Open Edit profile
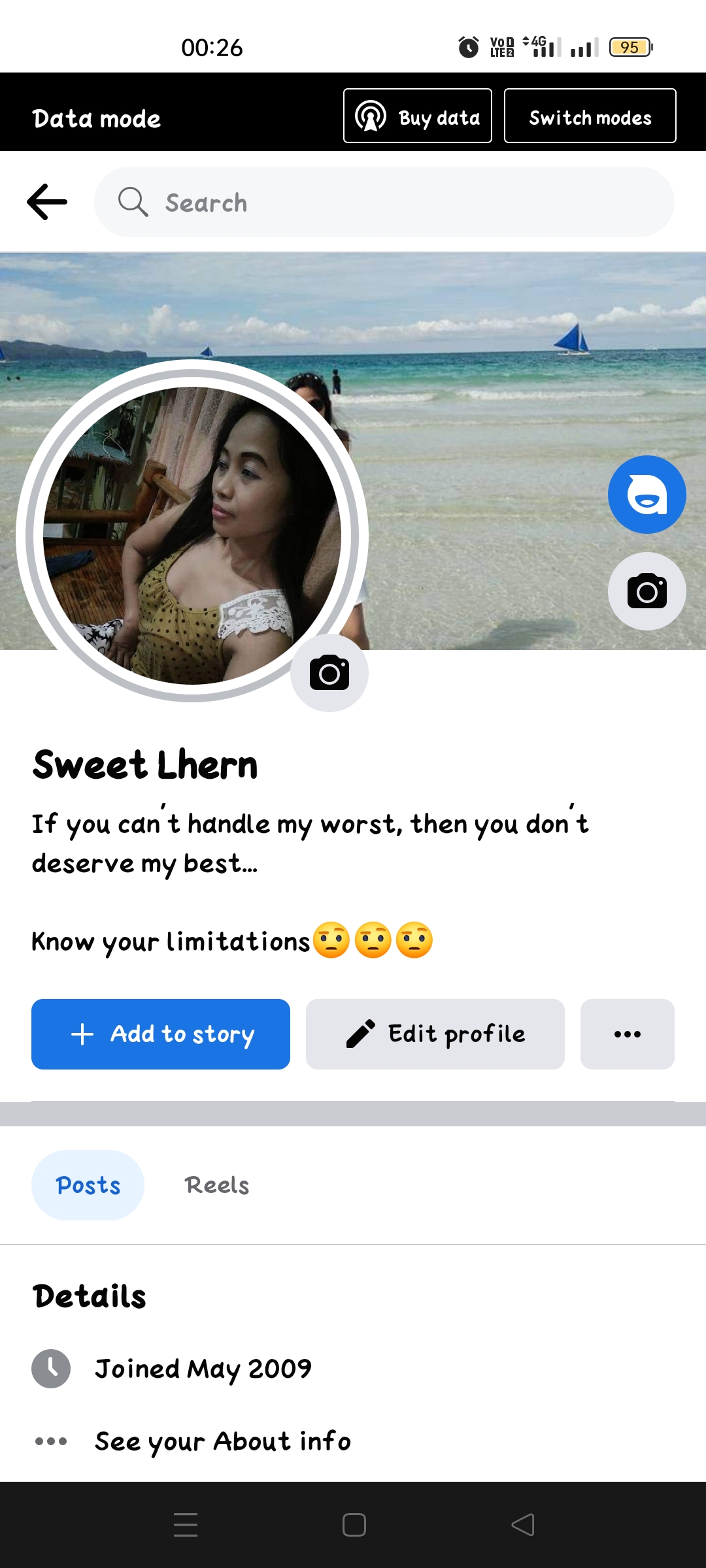Viewport: 706px width, 1568px height. (435, 1034)
